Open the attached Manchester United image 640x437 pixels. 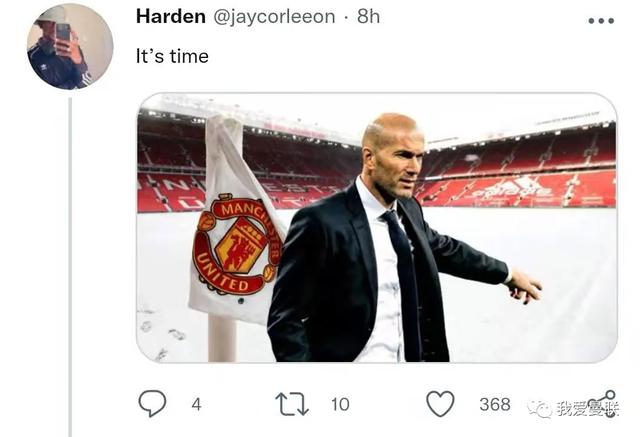(x=376, y=227)
